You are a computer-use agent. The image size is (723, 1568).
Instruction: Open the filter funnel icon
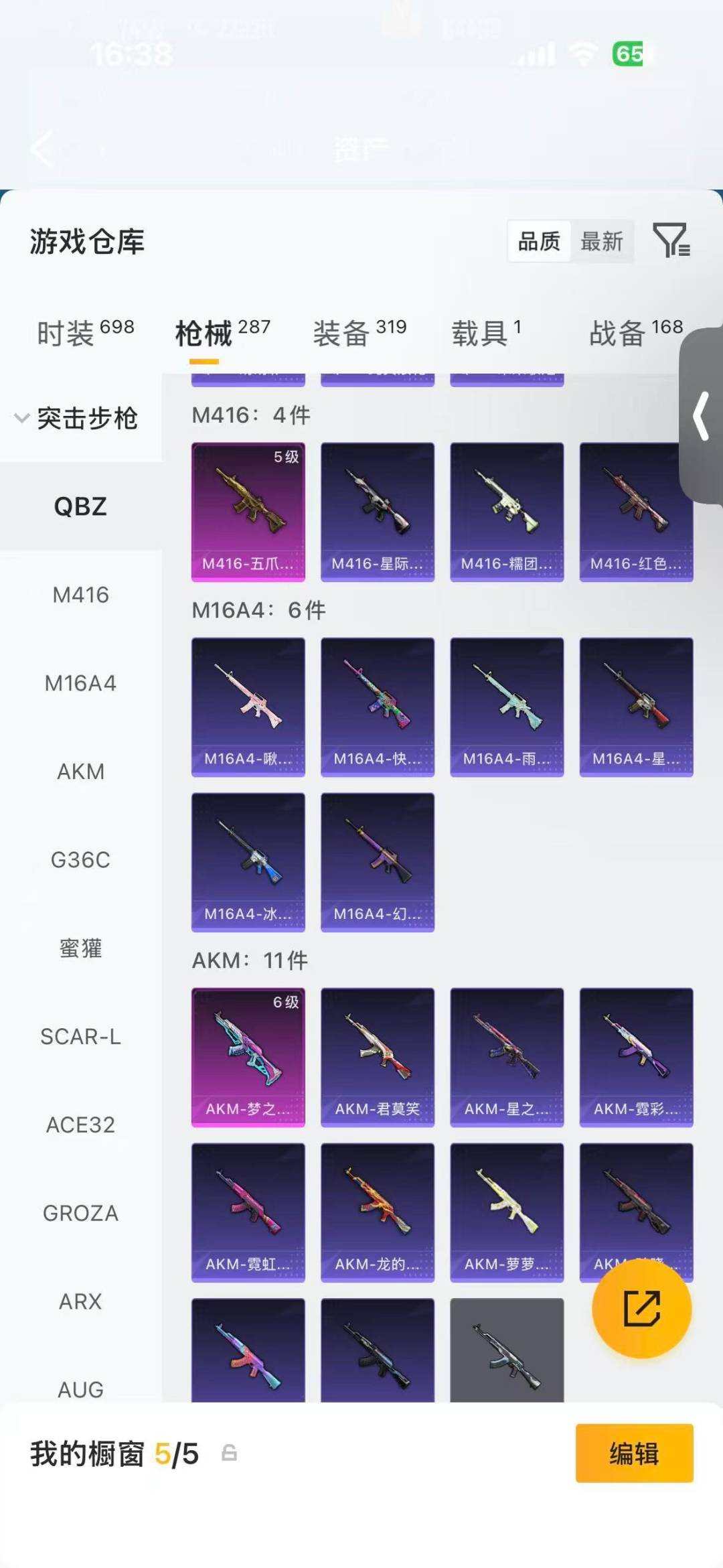671,240
